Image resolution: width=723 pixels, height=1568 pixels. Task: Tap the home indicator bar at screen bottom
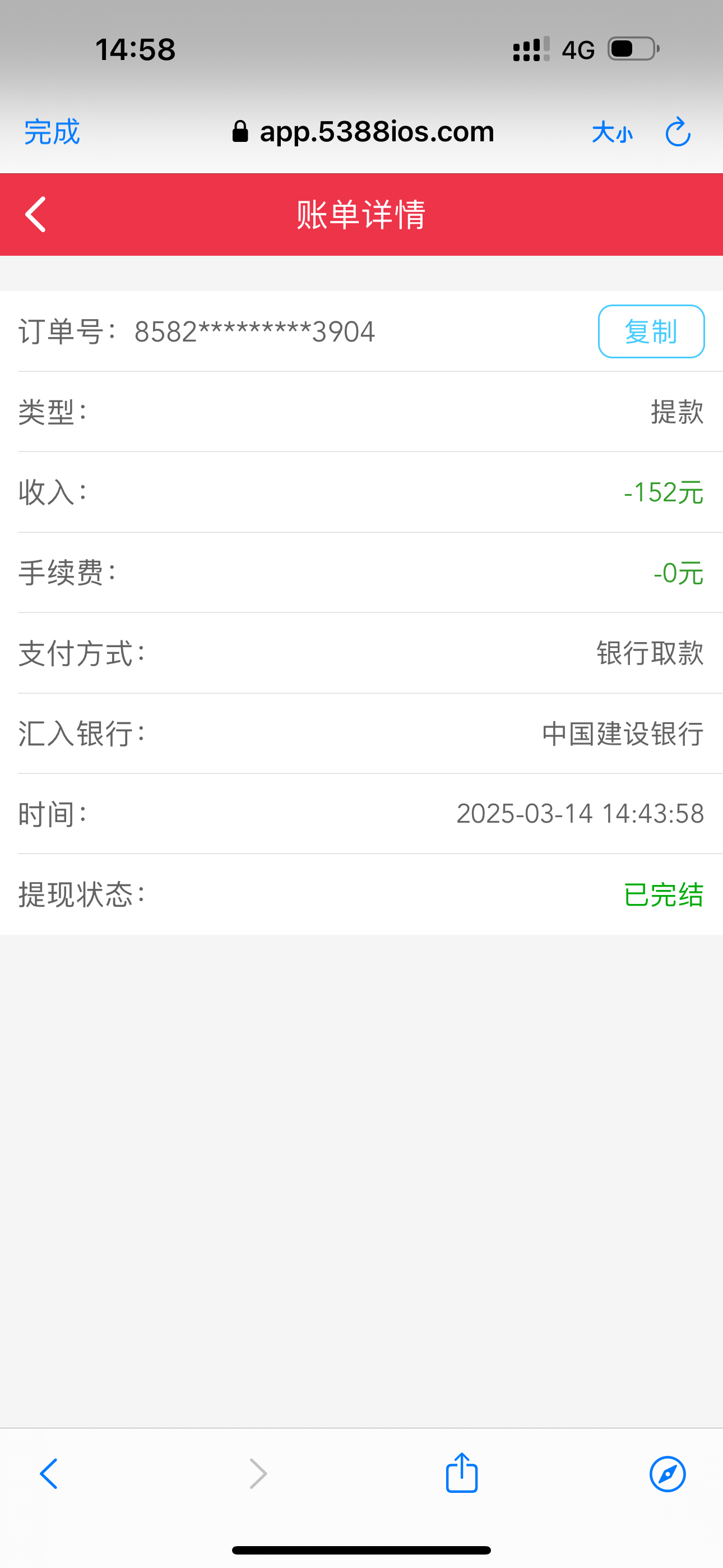click(361, 1549)
